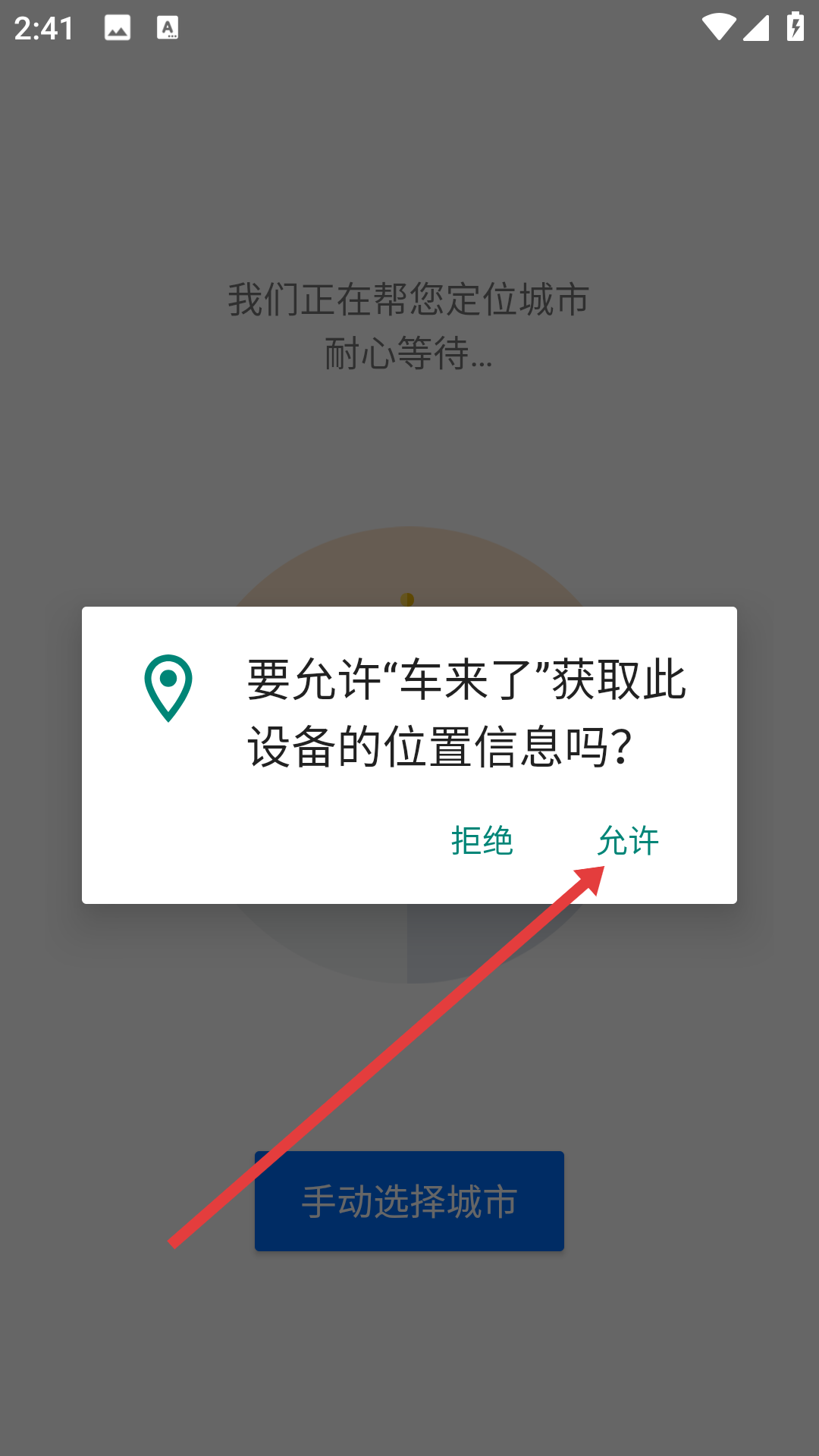The height and width of the screenshot is (1456, 819).
Task: Tap 拒绝 to deny location permission
Action: point(482,840)
